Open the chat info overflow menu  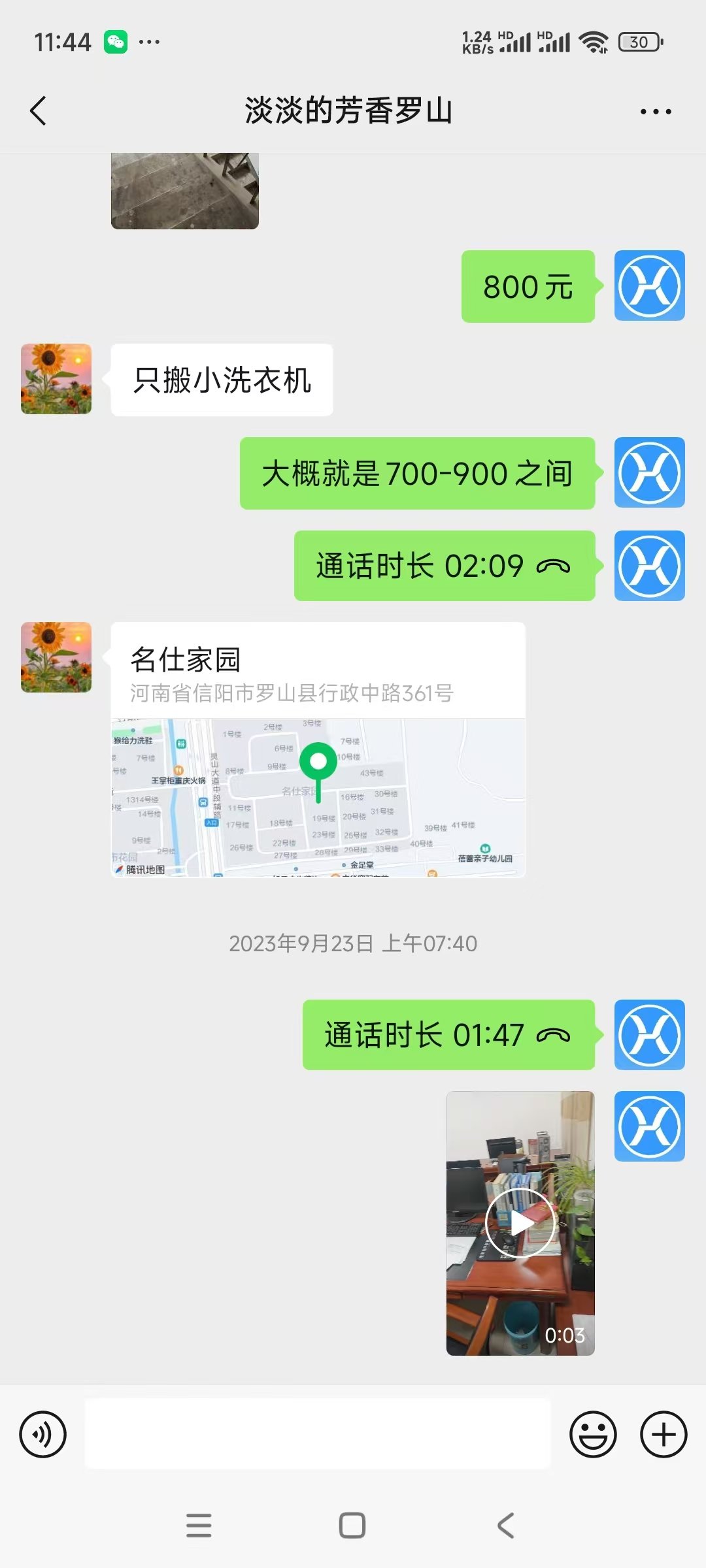pyautogui.click(x=656, y=112)
